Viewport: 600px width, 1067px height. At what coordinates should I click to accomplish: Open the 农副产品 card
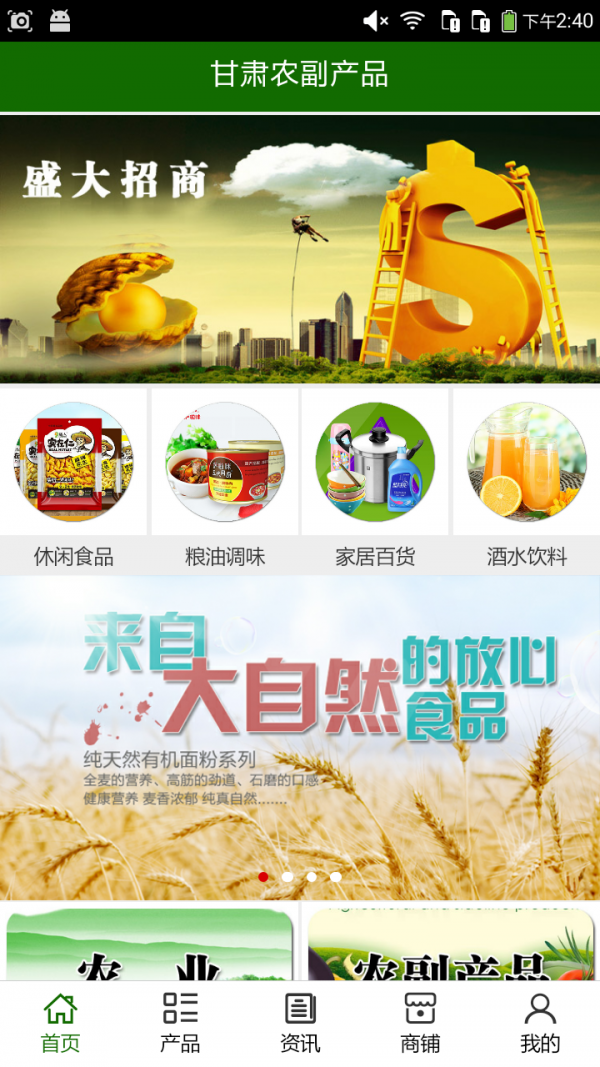coord(450,945)
